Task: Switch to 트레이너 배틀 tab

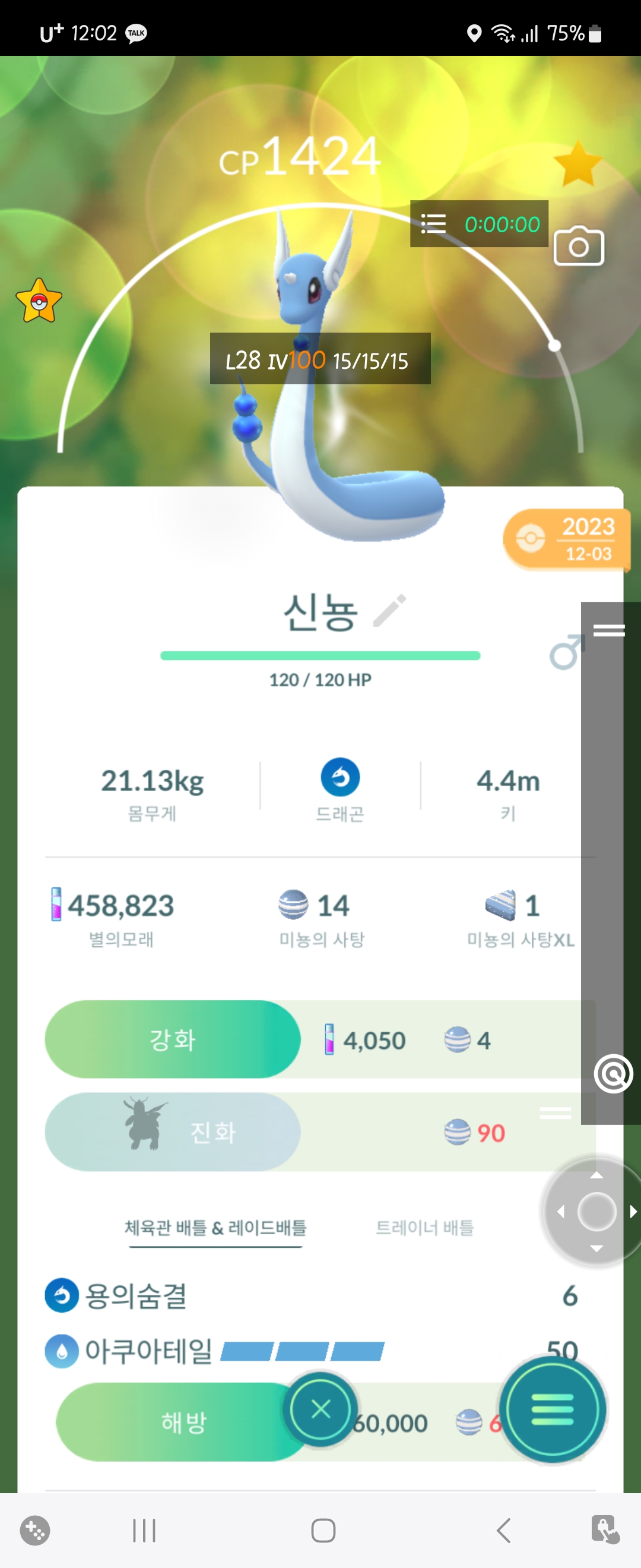Action: click(424, 1227)
